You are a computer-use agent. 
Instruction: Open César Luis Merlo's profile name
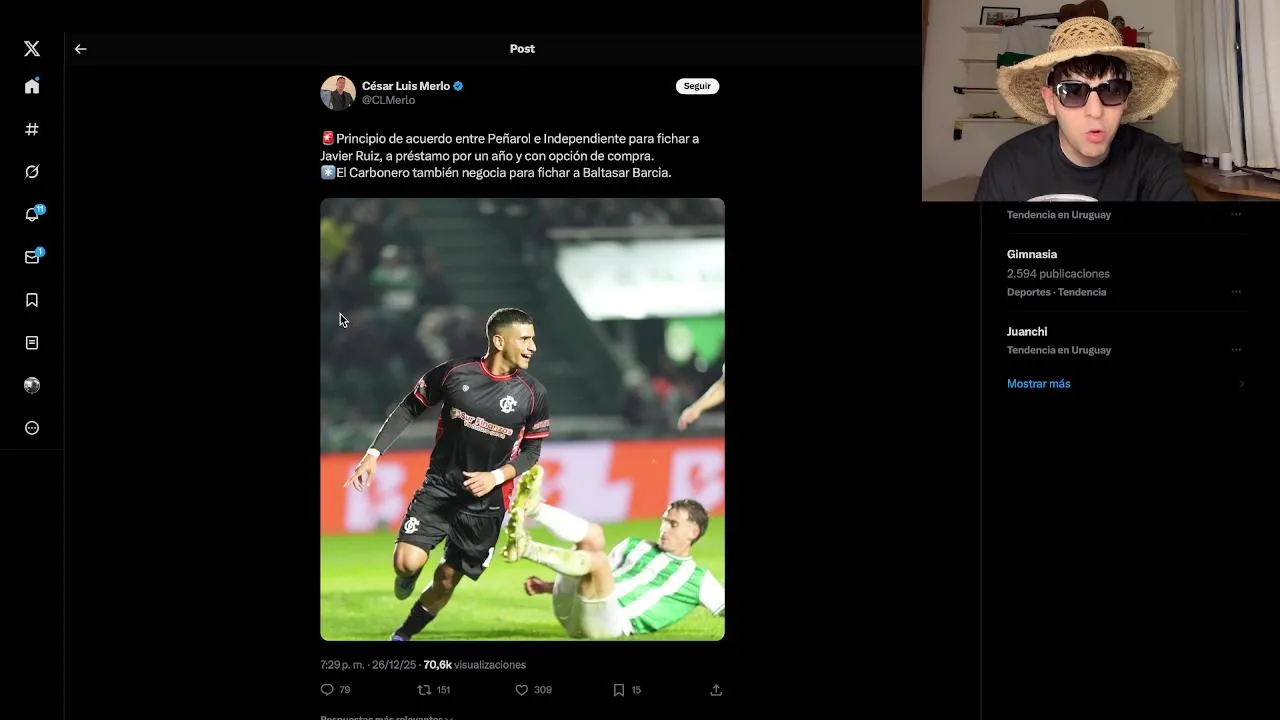pos(405,86)
